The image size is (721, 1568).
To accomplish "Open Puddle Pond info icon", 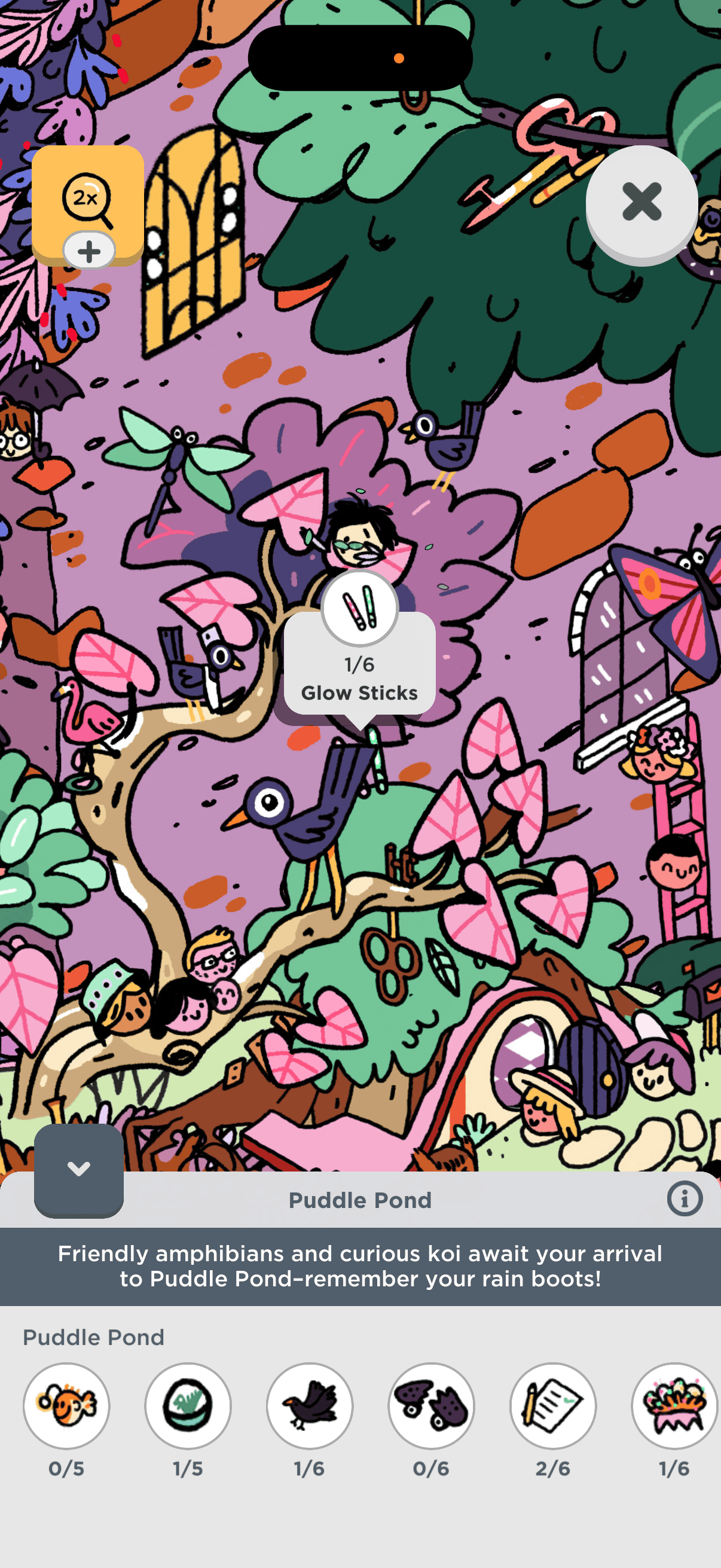I will coord(685,1199).
